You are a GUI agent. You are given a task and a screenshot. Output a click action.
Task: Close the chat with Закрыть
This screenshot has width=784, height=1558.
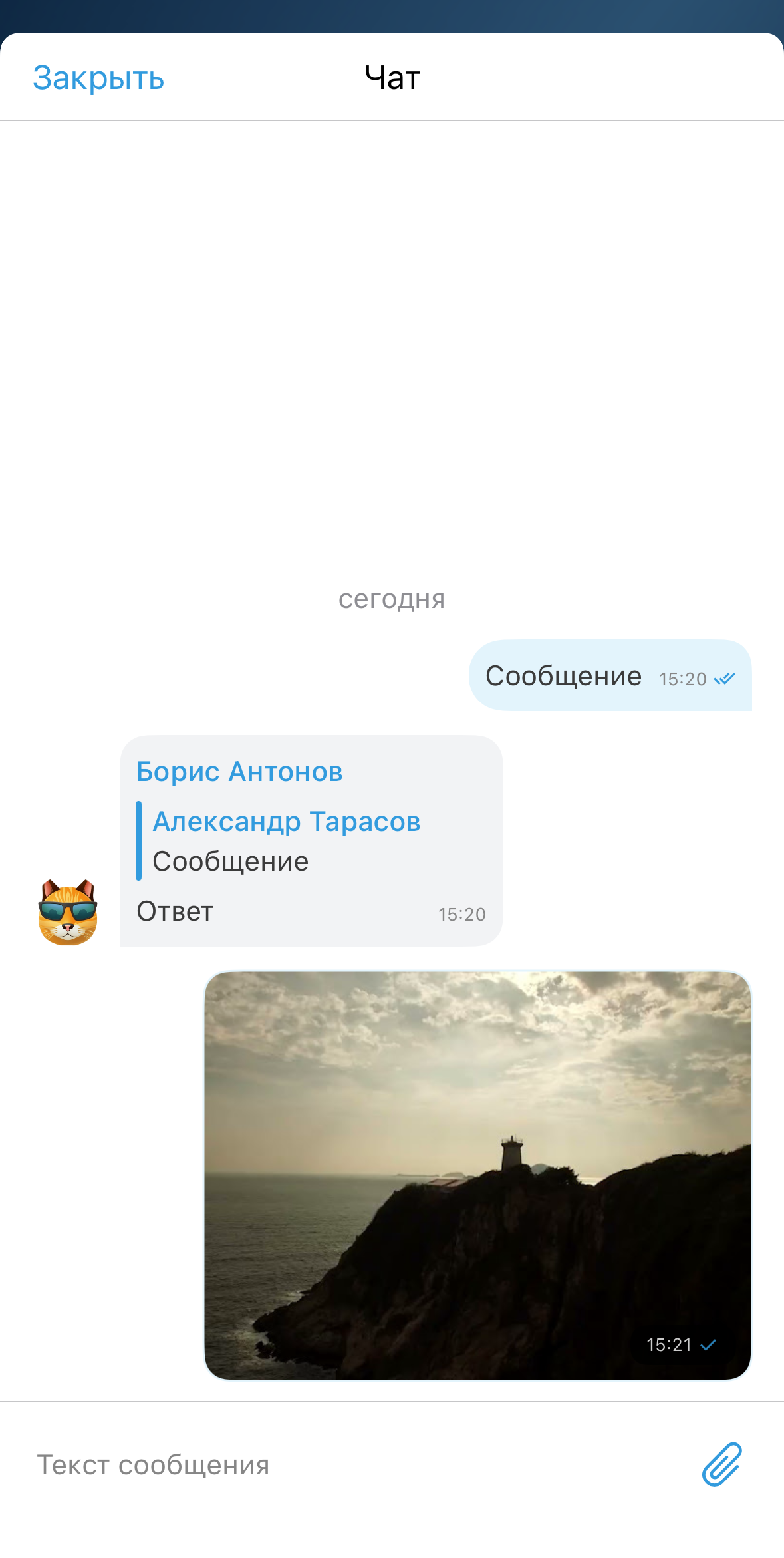[x=98, y=78]
